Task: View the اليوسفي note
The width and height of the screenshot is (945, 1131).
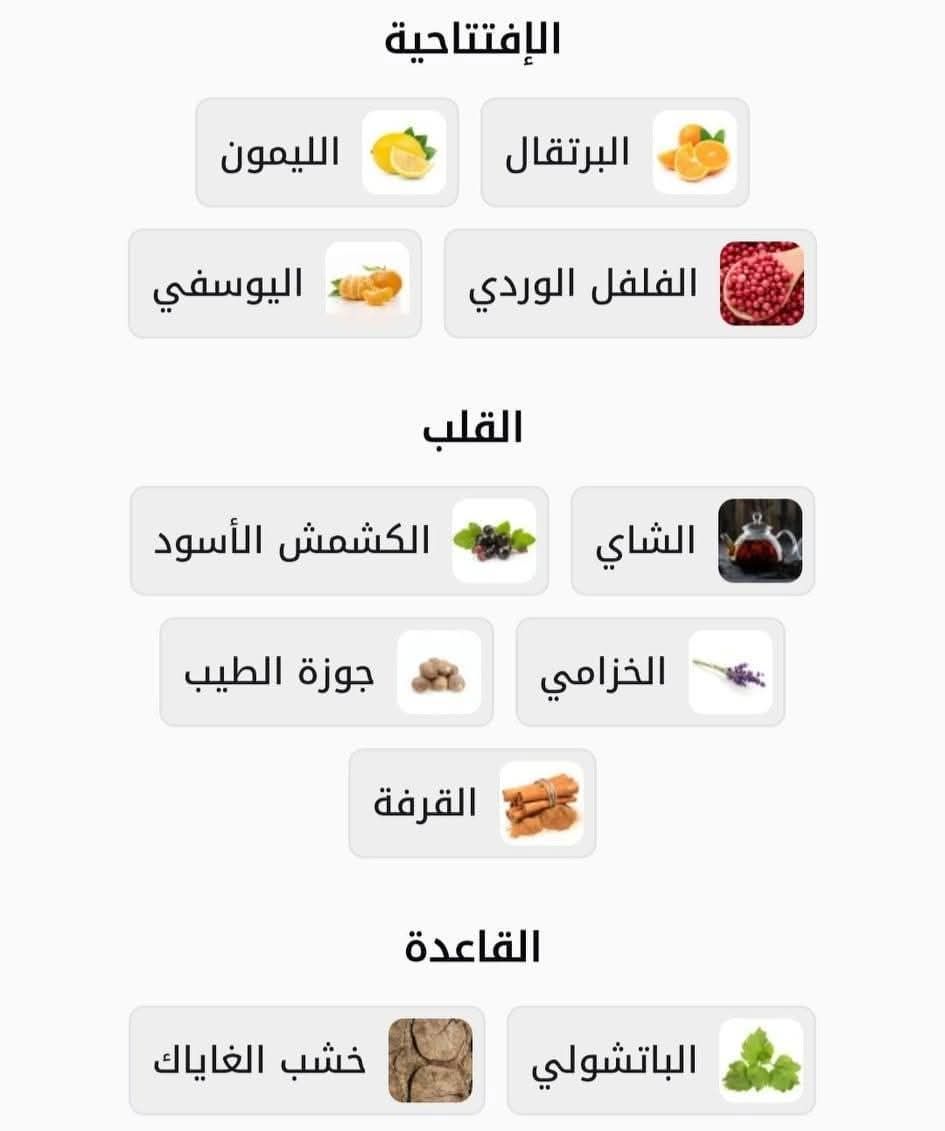Action: point(275,284)
